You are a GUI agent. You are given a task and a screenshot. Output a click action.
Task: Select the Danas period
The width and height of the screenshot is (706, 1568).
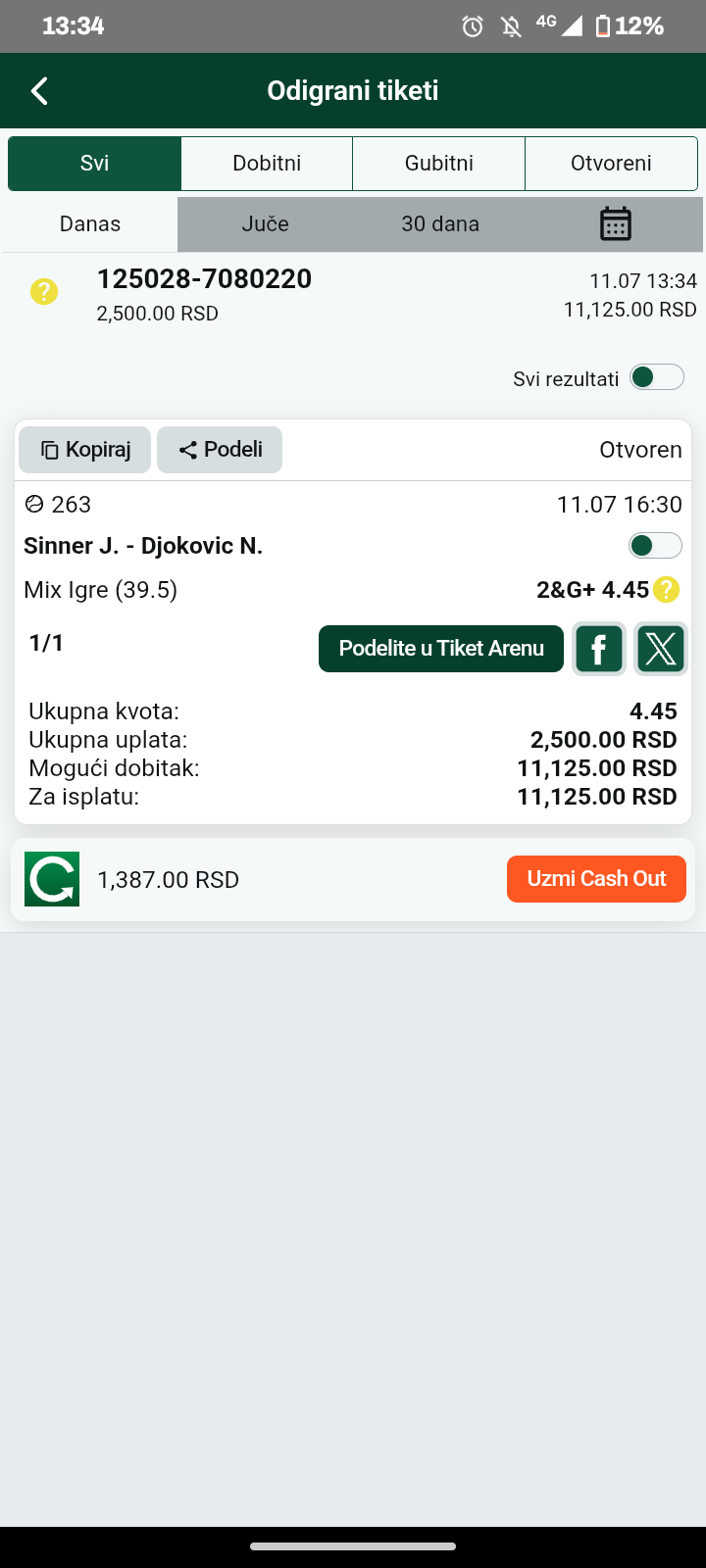[89, 224]
